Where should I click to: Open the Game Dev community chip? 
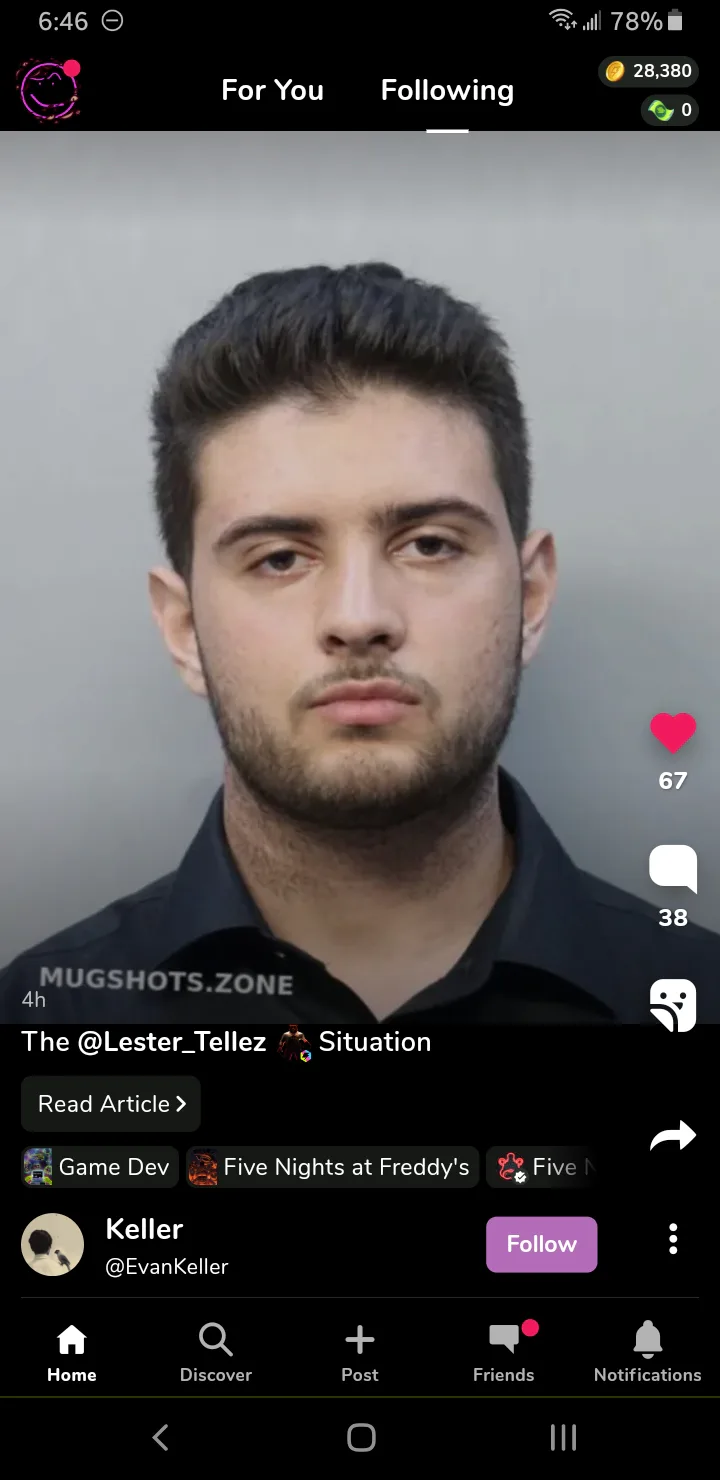click(x=99, y=1167)
